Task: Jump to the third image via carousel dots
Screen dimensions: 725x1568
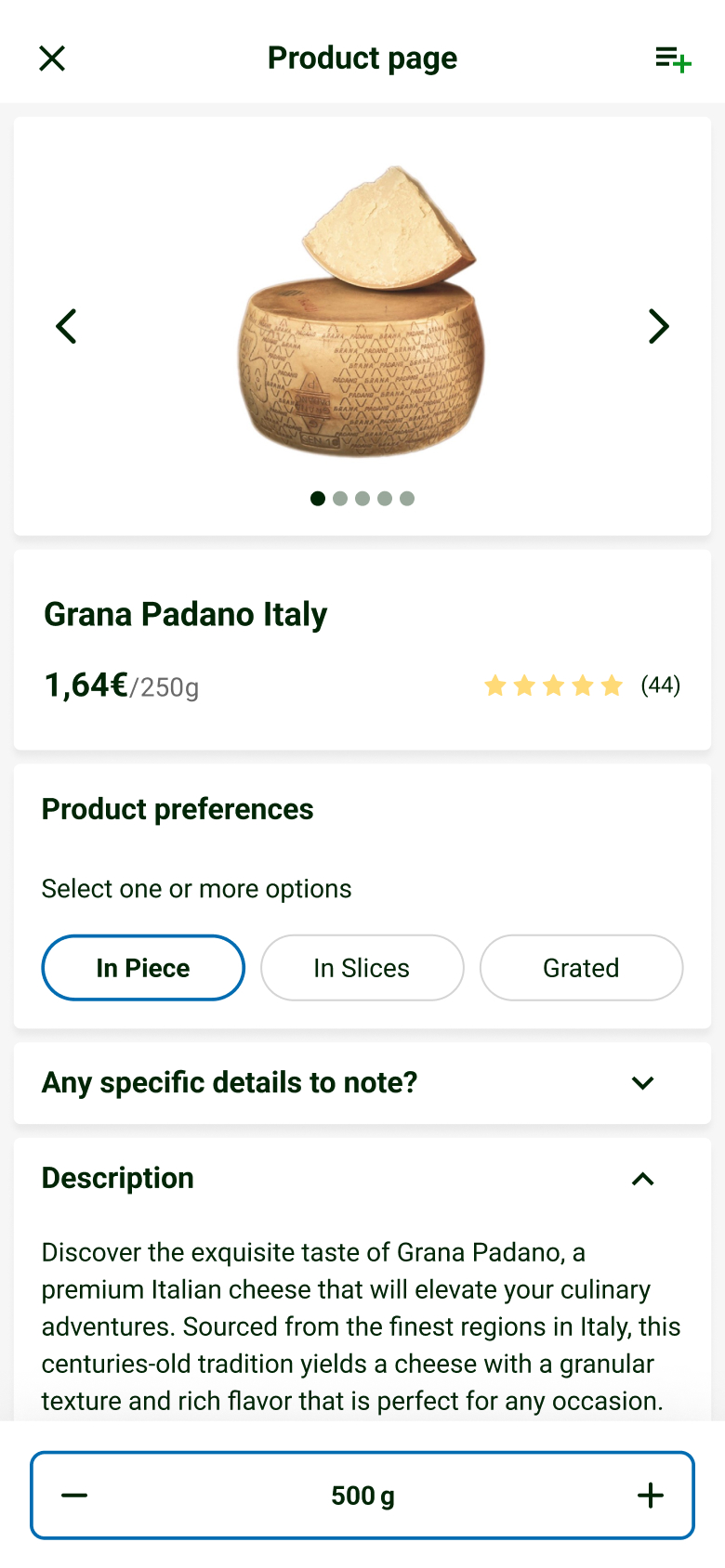Action: pyautogui.click(x=362, y=499)
